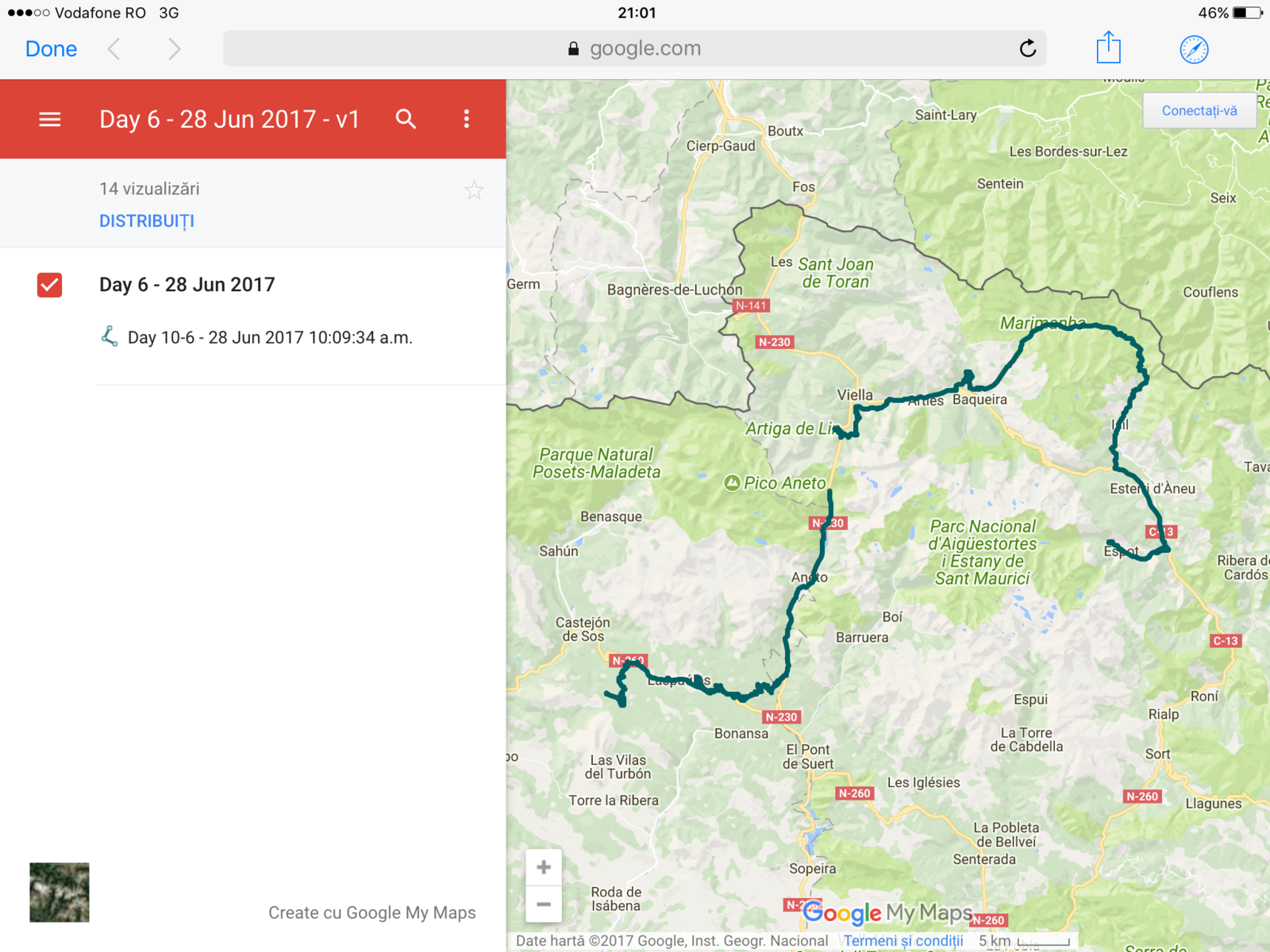Open the three-dot overflow menu
The width and height of the screenshot is (1270, 952).
point(466,119)
